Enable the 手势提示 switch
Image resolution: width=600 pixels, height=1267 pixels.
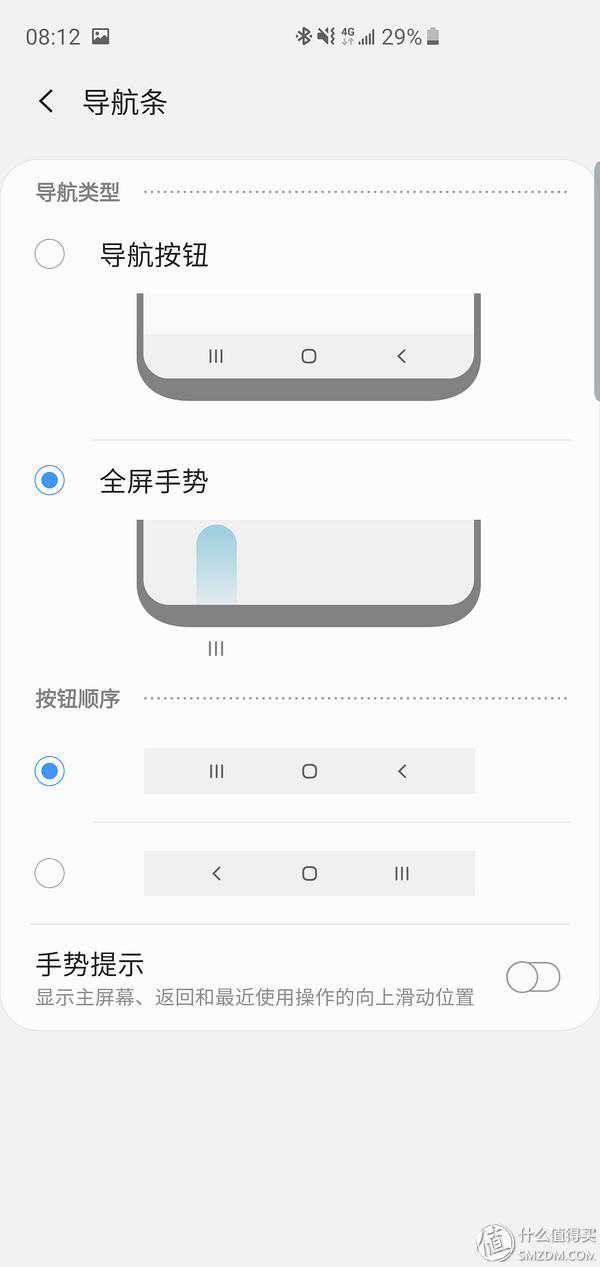[532, 977]
